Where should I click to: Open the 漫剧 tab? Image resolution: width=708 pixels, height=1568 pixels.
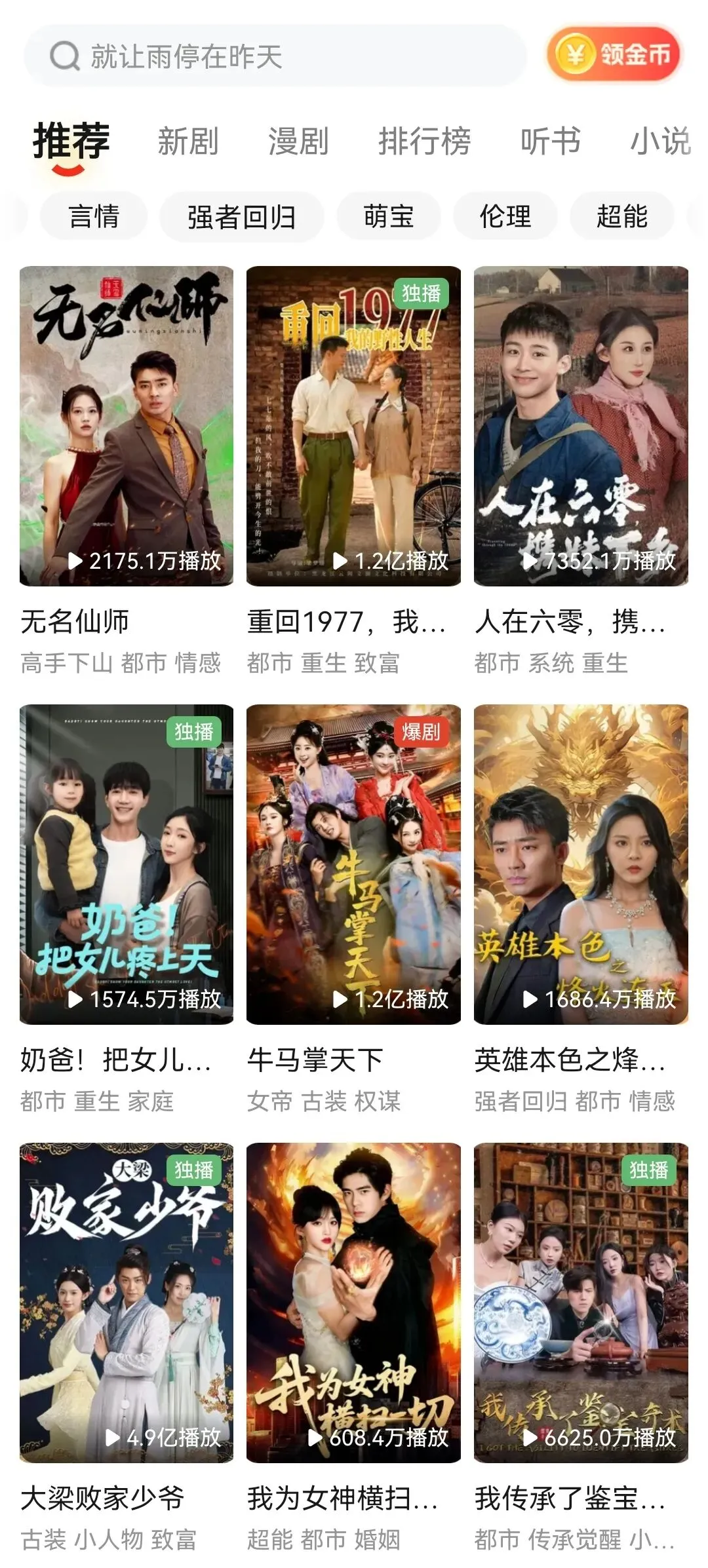click(x=298, y=141)
